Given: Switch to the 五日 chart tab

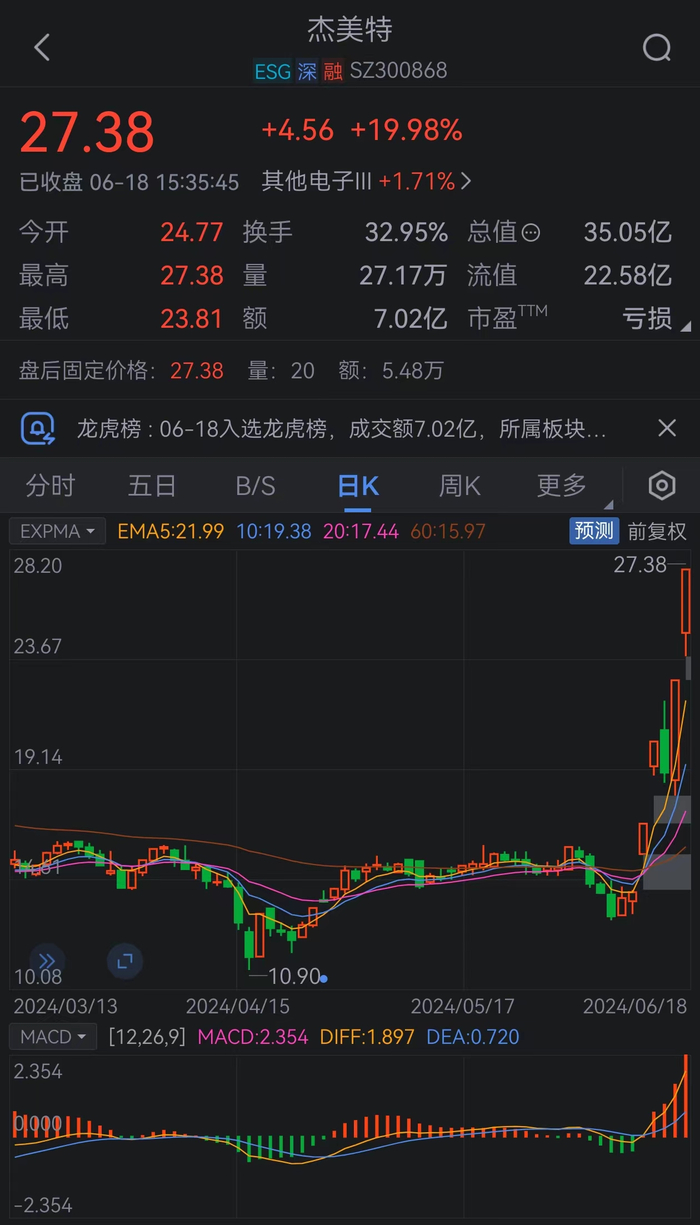Looking at the screenshot, I should [x=152, y=486].
